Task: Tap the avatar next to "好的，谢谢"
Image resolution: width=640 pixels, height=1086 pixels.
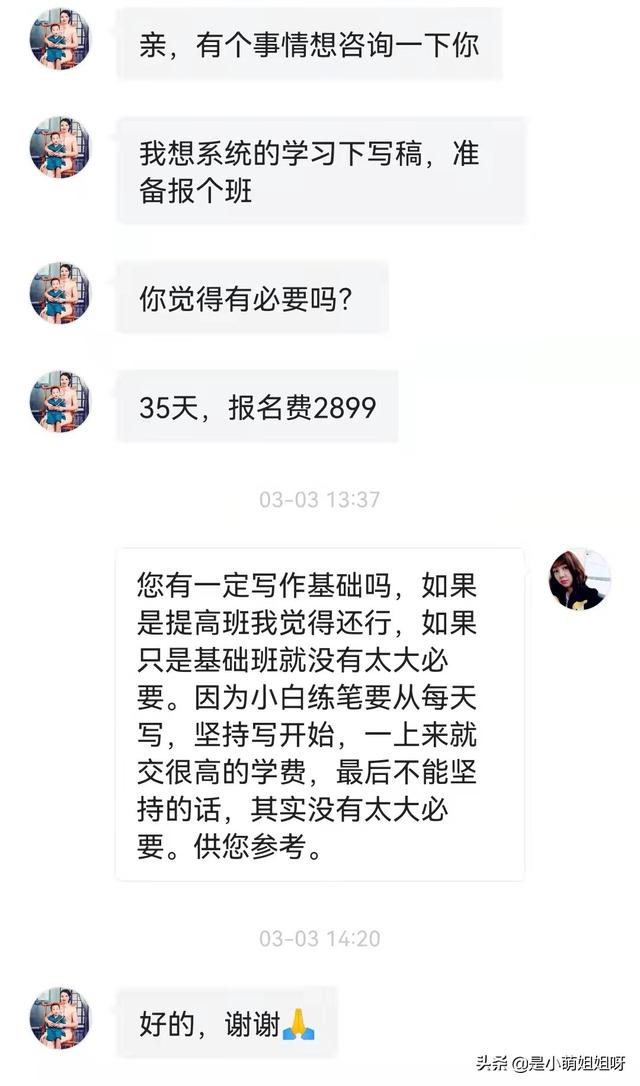Action: tap(60, 1018)
